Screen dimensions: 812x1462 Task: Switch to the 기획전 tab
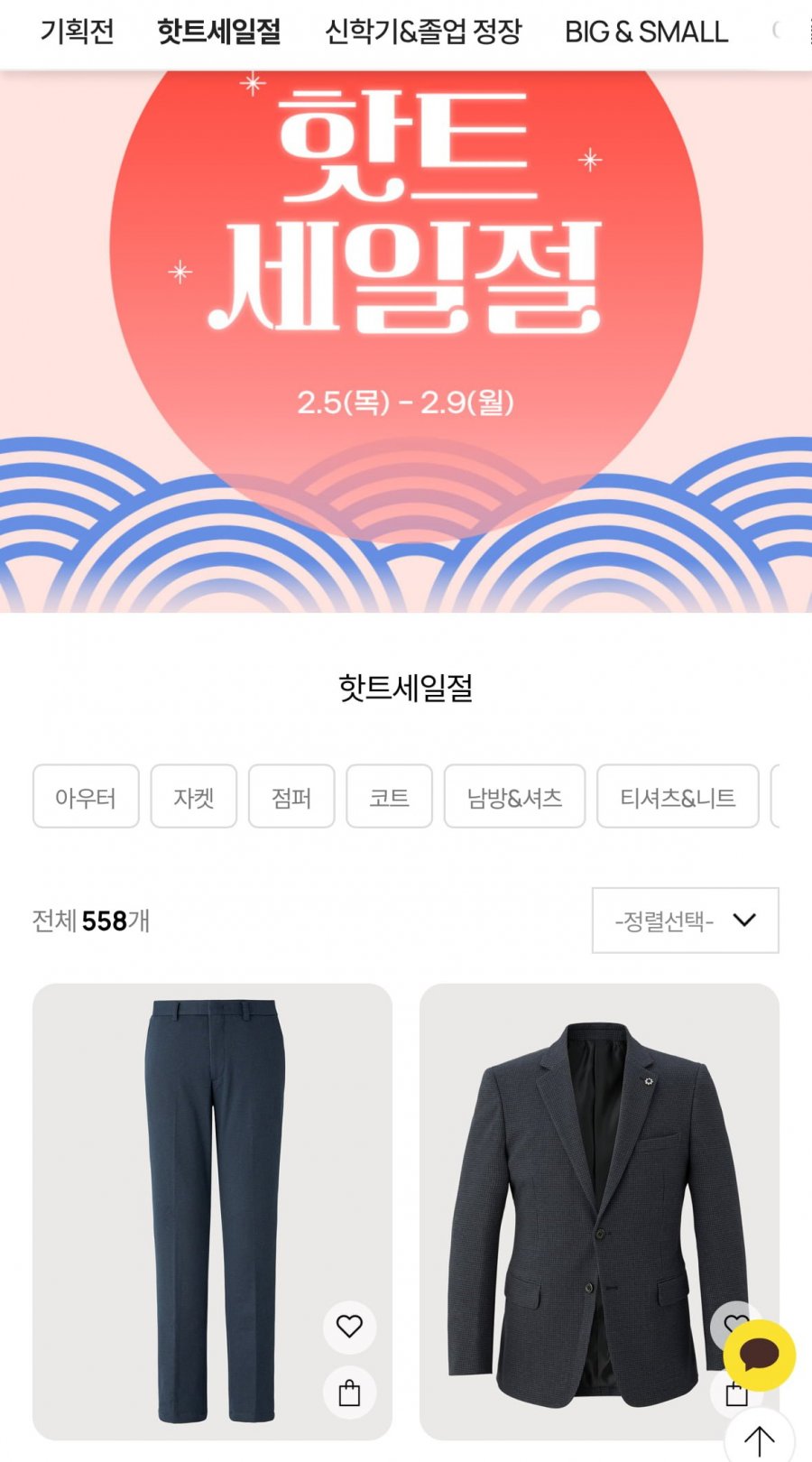77,32
